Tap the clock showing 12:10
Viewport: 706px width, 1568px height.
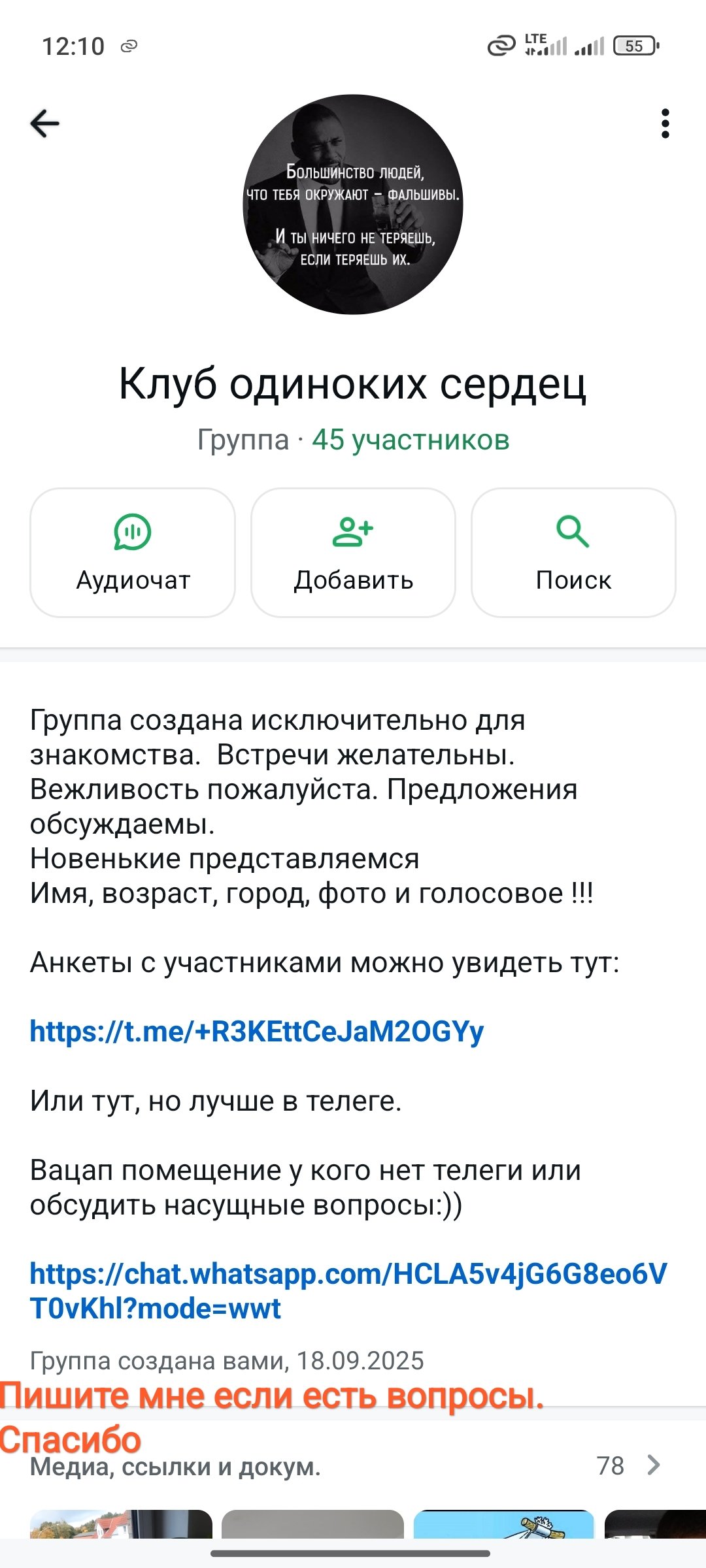75,46
